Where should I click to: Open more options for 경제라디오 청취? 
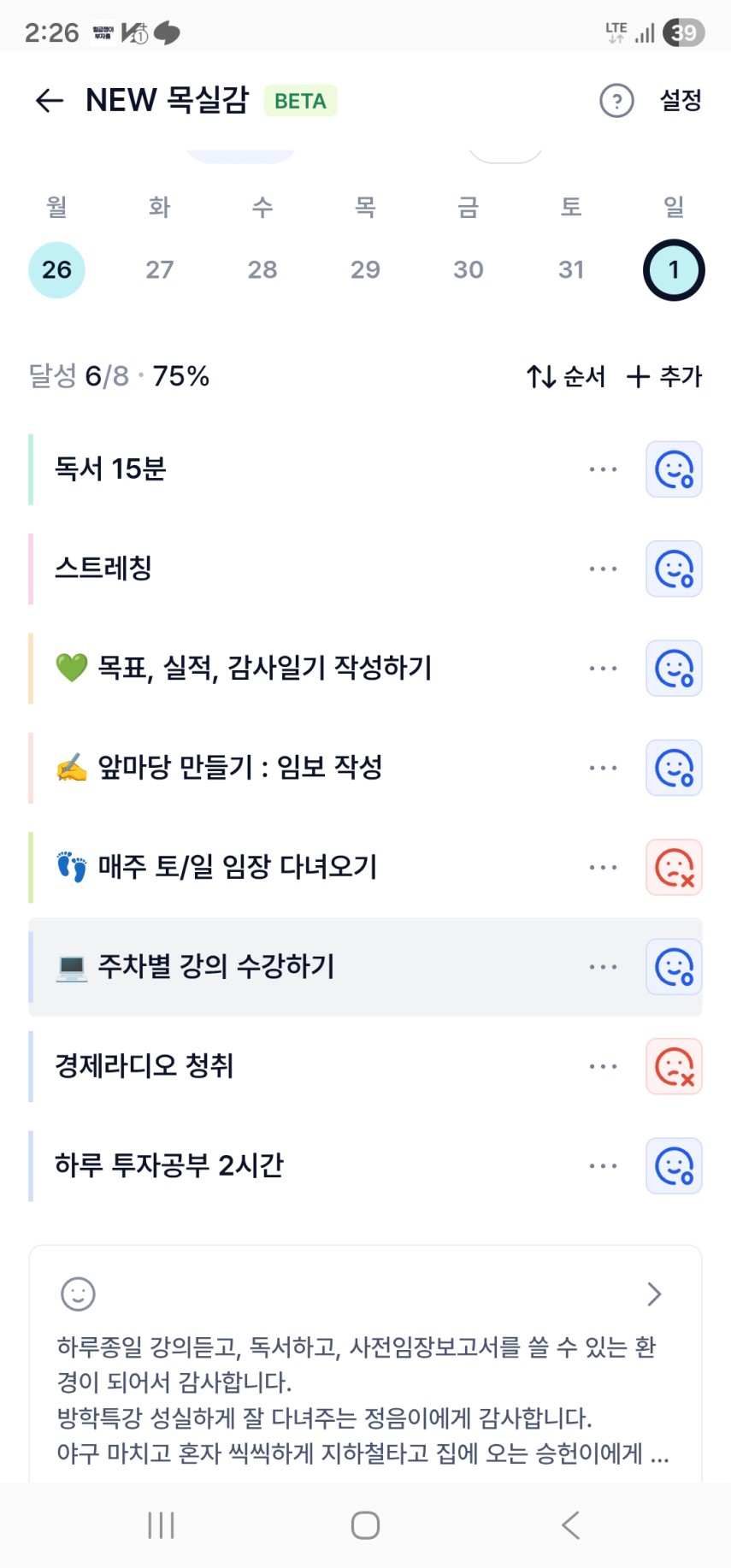(x=603, y=1066)
